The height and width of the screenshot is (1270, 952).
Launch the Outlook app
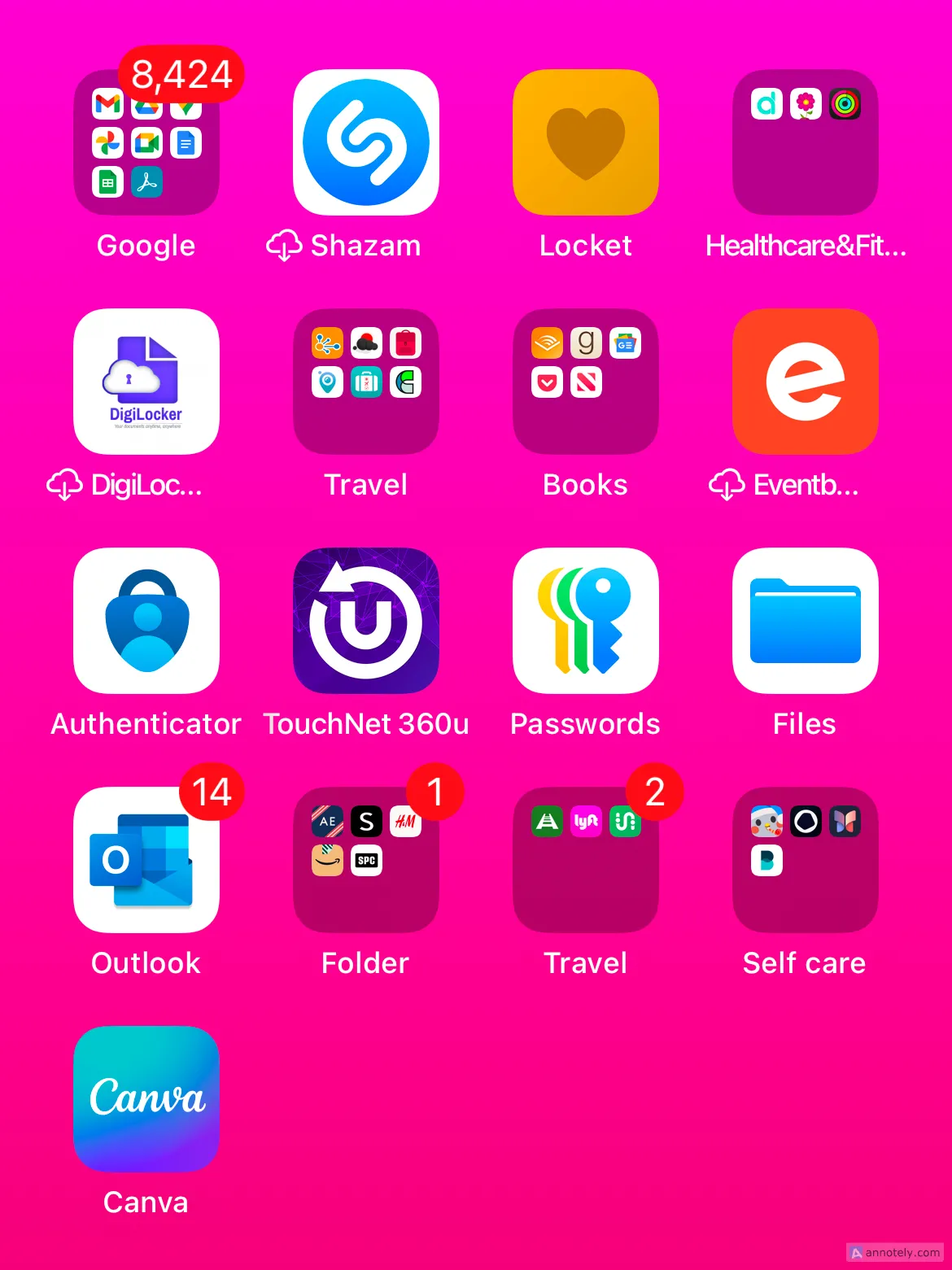click(x=146, y=858)
